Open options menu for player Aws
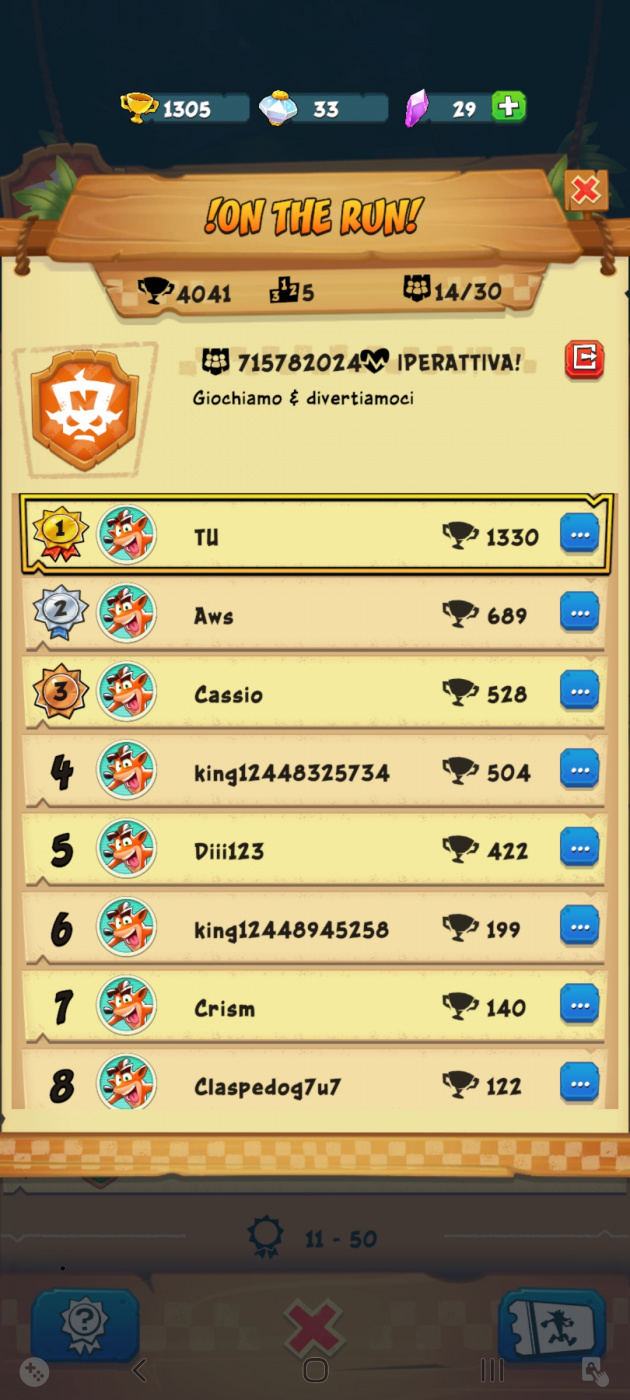This screenshot has width=630, height=1400. click(579, 612)
